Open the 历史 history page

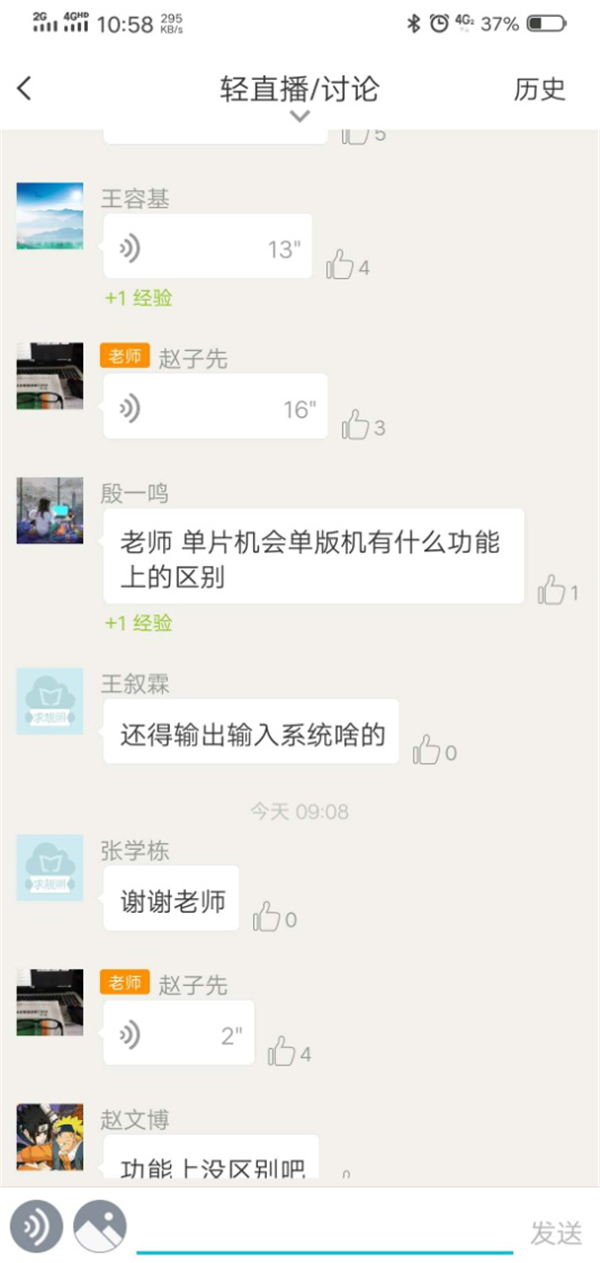pyautogui.click(x=539, y=89)
